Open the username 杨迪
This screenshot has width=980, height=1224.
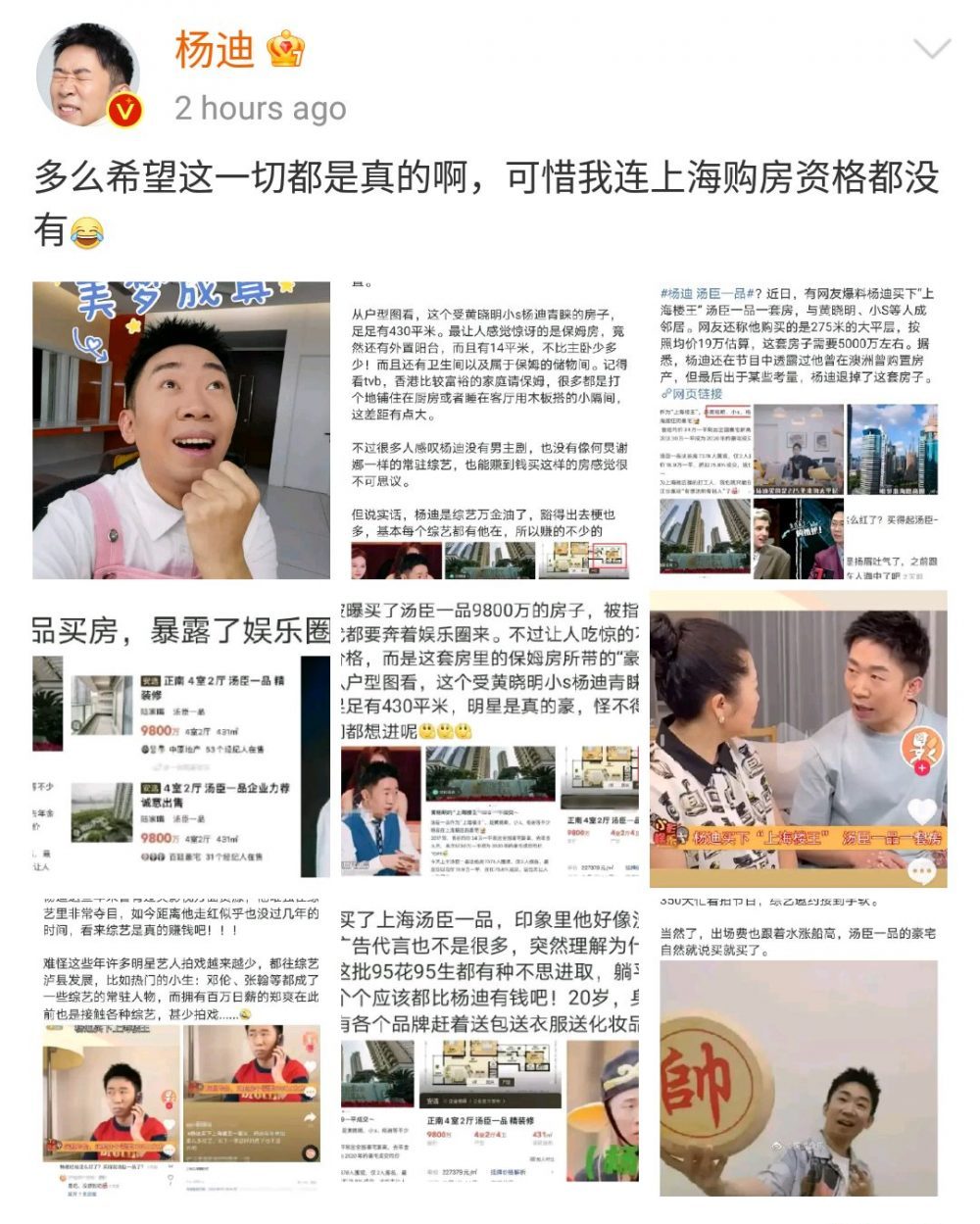(x=214, y=50)
